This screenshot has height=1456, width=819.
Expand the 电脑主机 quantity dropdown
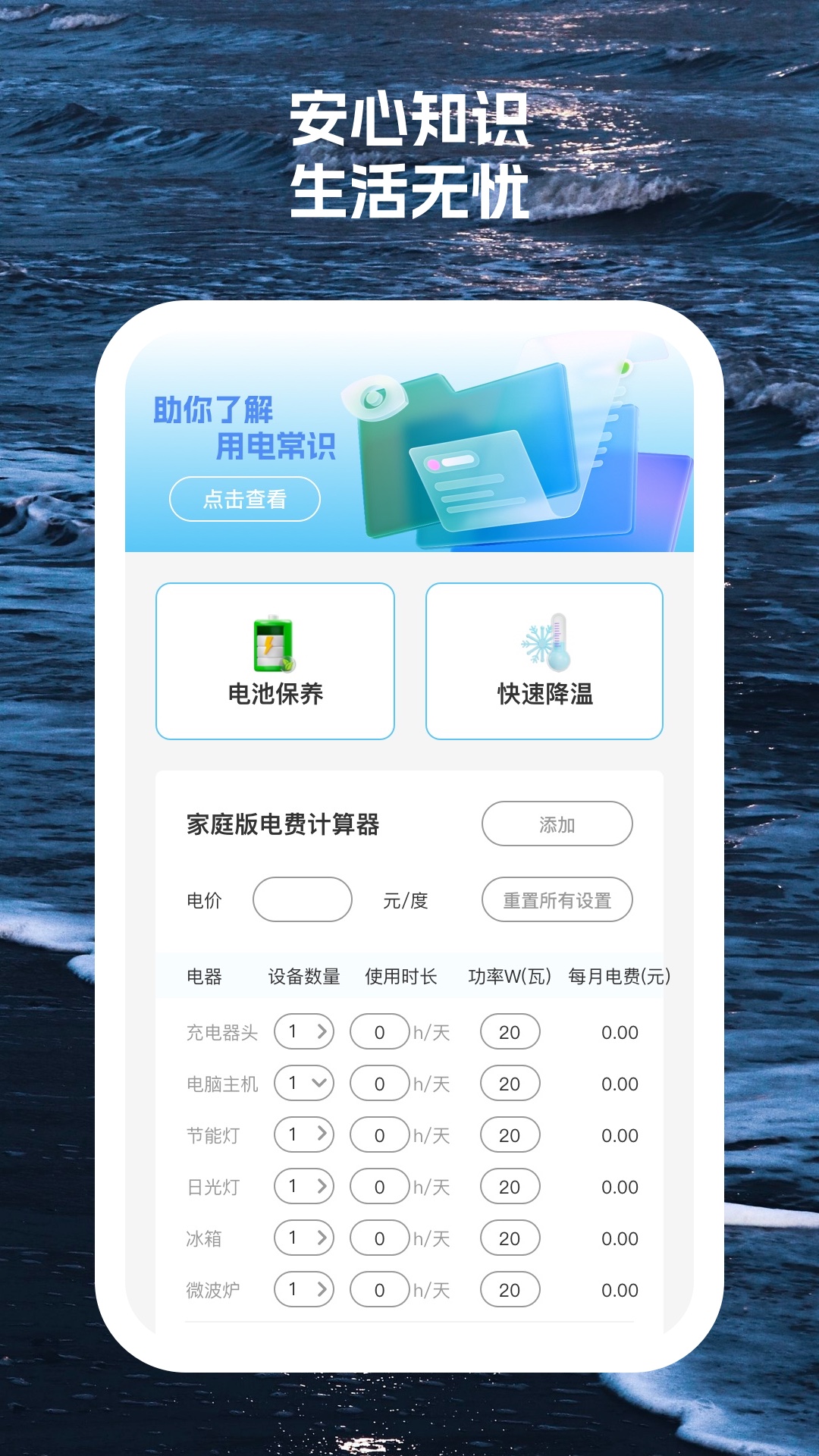coord(303,1084)
